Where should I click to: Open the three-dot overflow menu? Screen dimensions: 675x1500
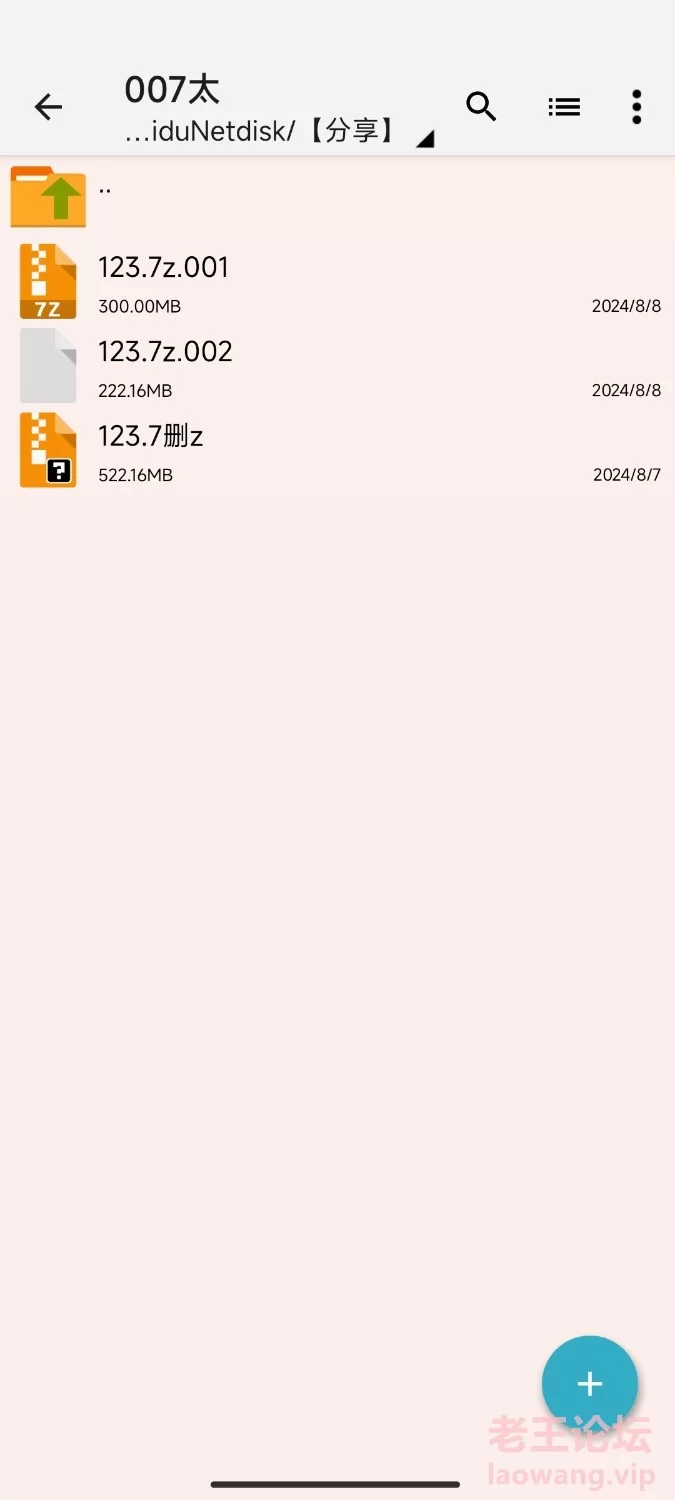point(636,107)
